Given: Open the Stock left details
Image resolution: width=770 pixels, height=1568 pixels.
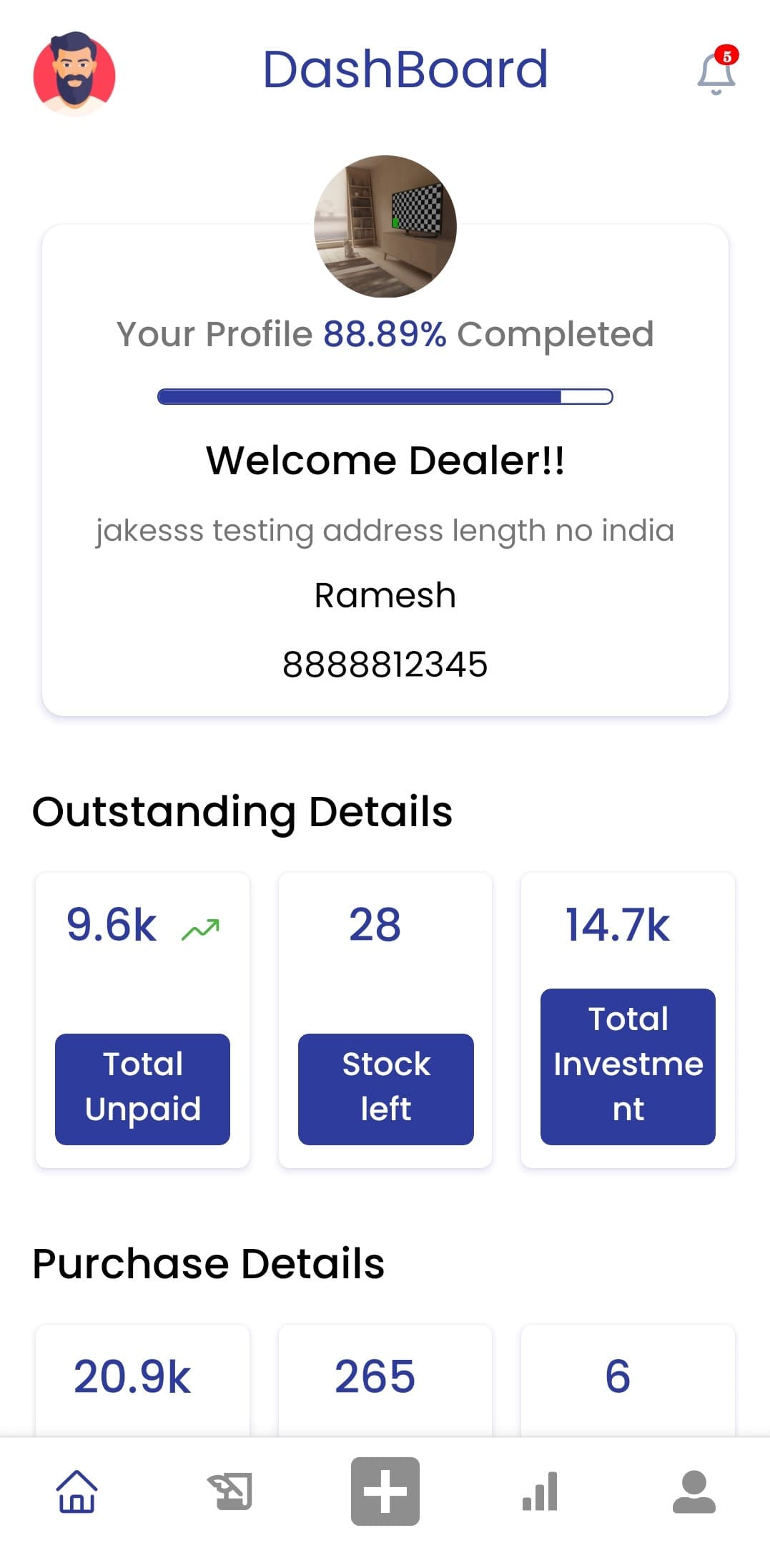Looking at the screenshot, I should (385, 1088).
